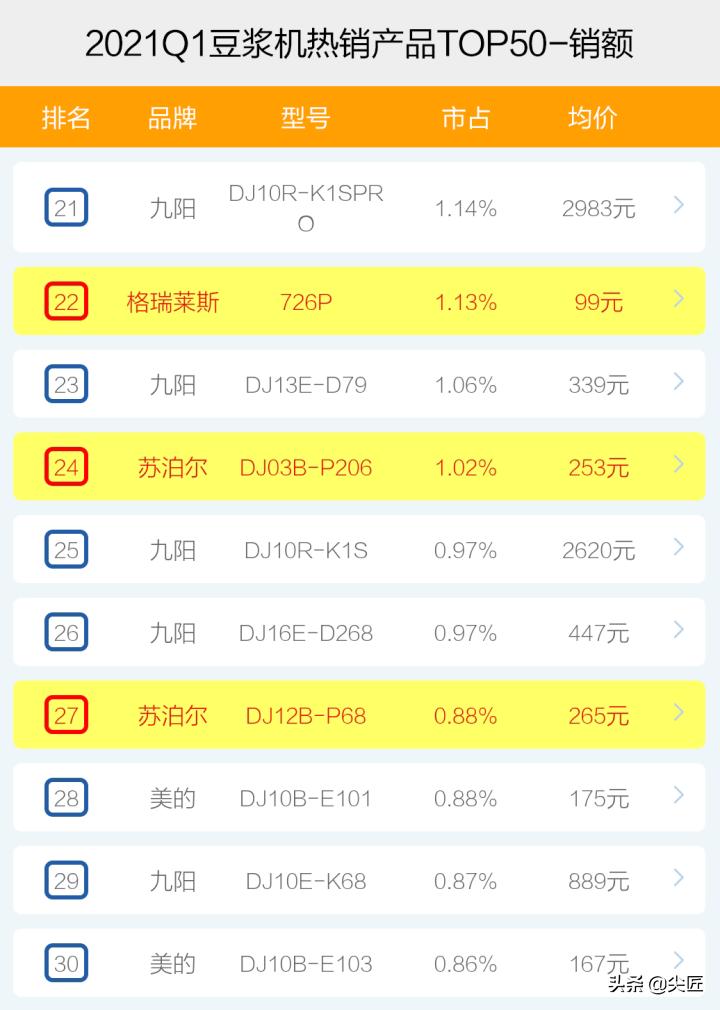The image size is (720, 1010).
Task: Click the 1.13% market share value
Action: [x=464, y=300]
